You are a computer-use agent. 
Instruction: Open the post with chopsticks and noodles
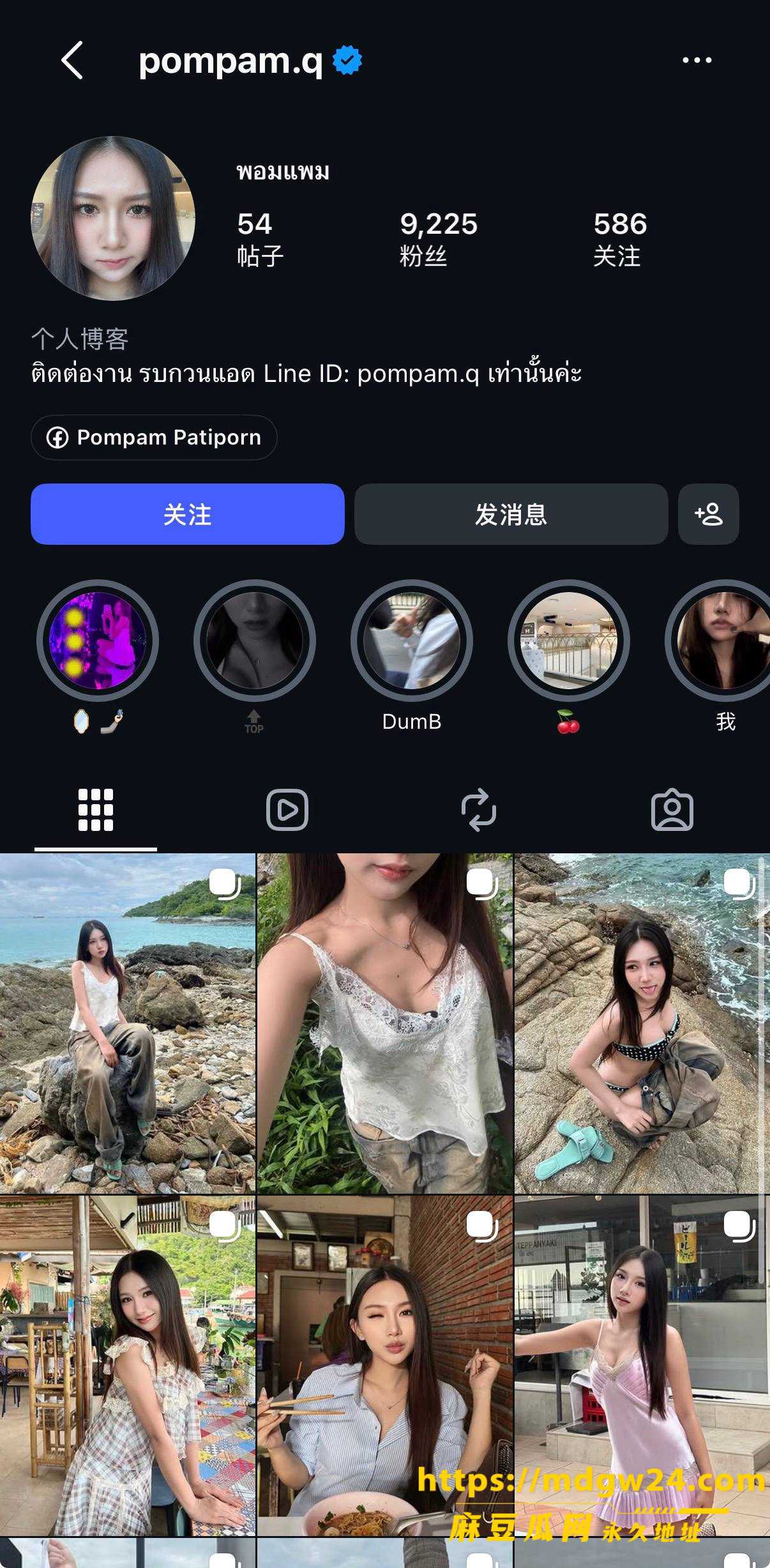[x=385, y=1366]
